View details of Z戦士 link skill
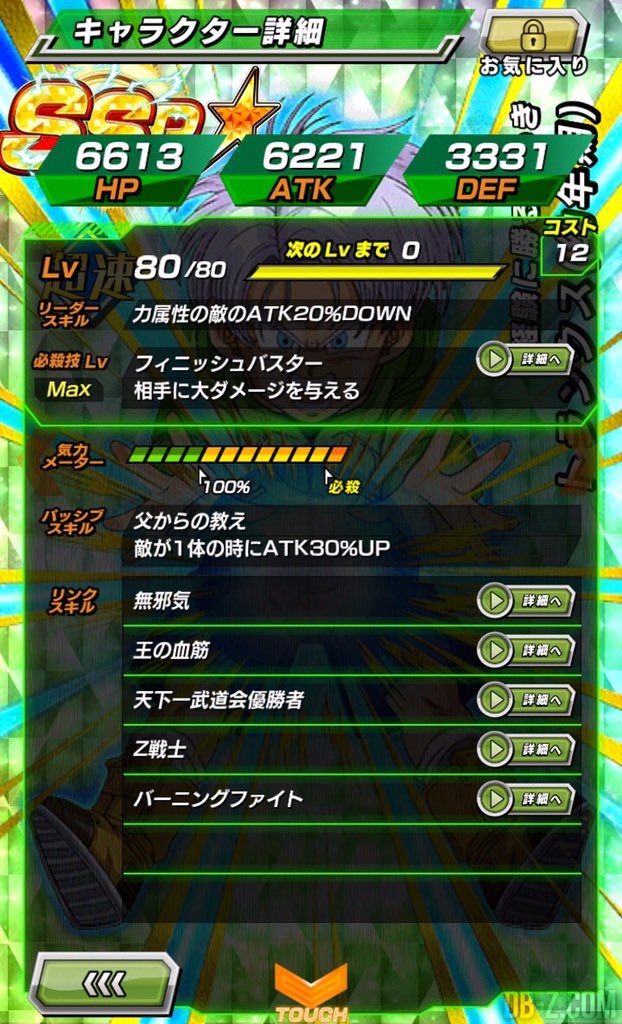 [525, 750]
